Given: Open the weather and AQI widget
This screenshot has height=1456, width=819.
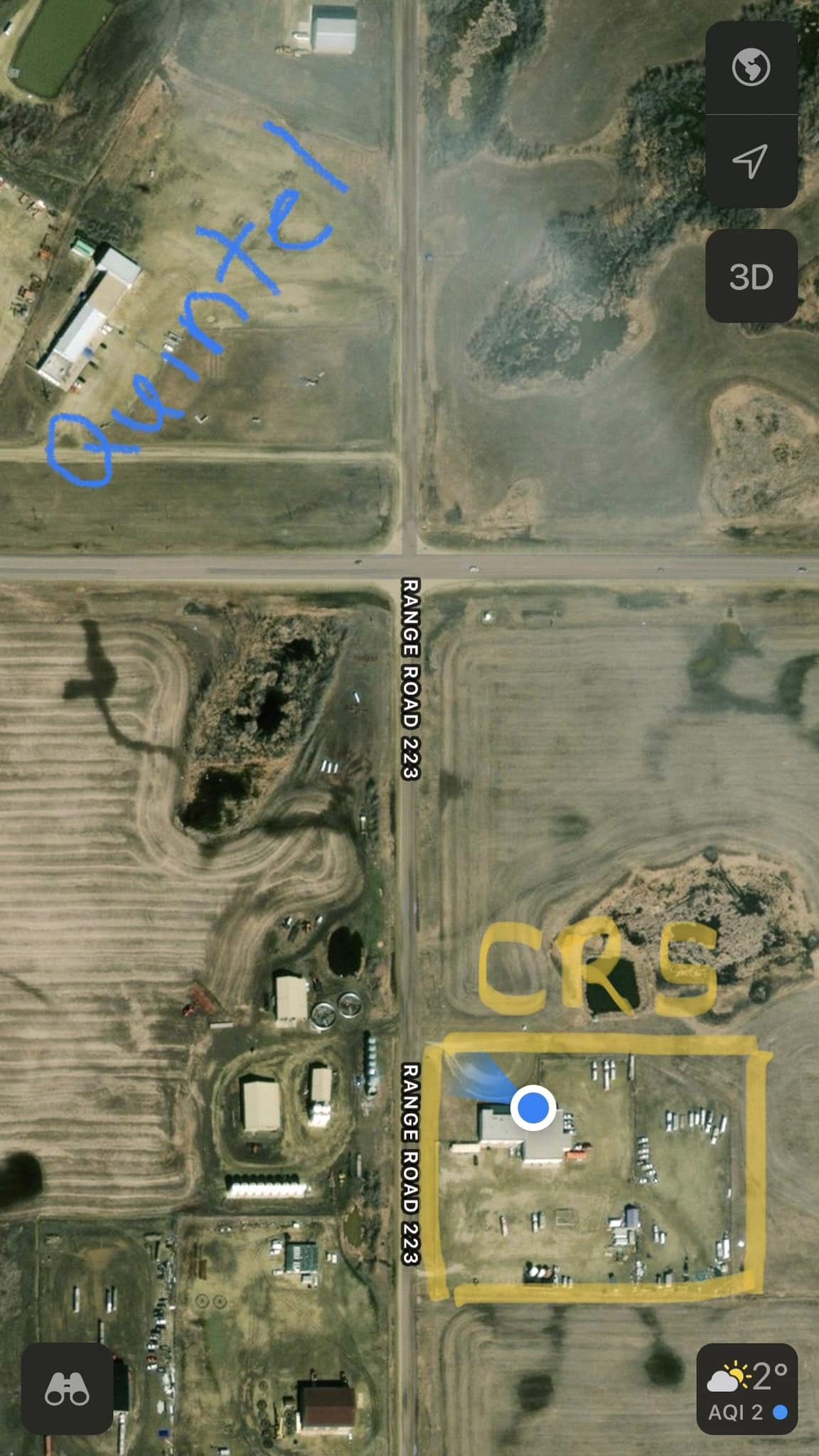Looking at the screenshot, I should click(746, 1388).
